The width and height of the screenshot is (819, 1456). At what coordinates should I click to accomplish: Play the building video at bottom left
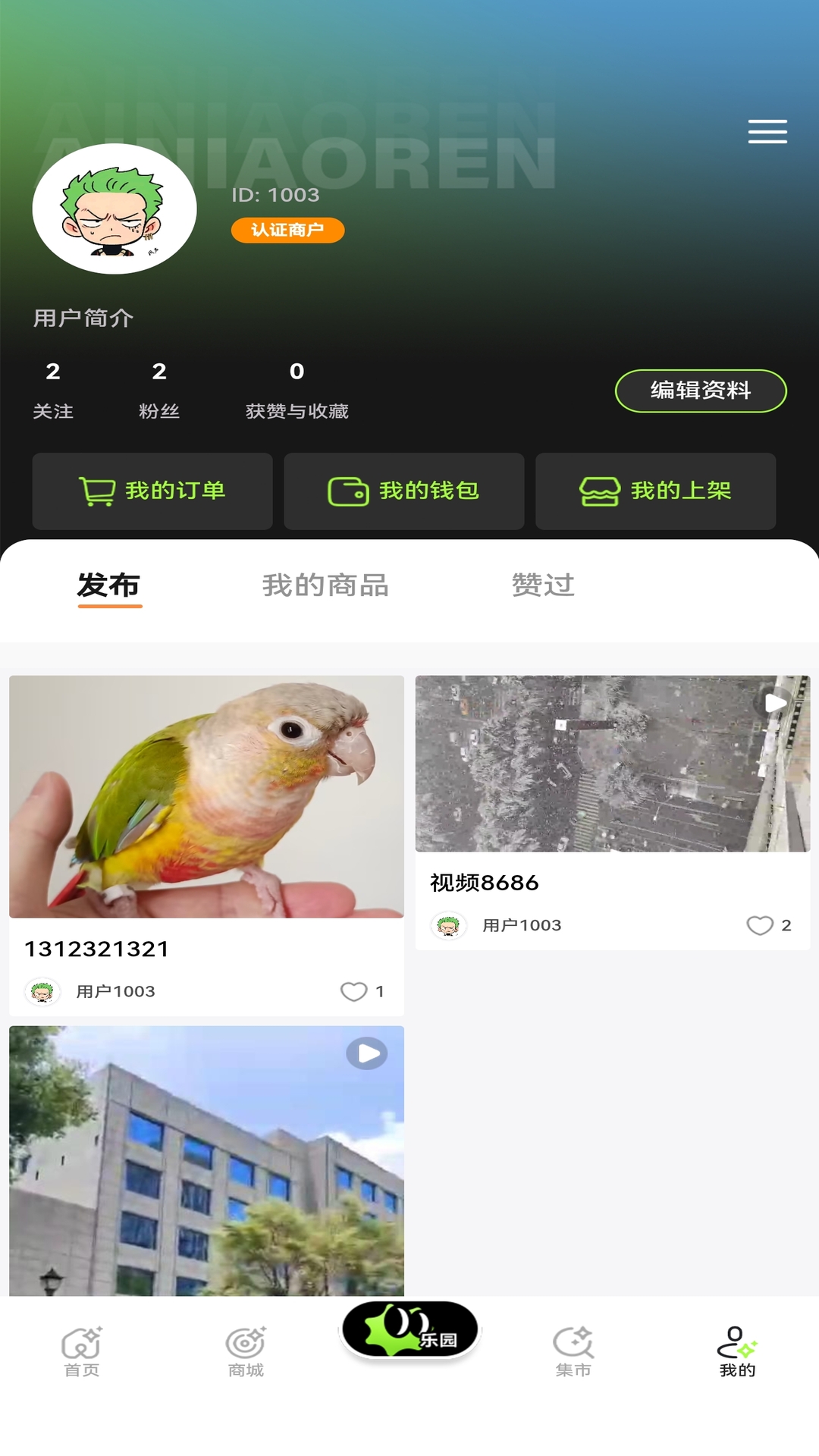tap(366, 1053)
